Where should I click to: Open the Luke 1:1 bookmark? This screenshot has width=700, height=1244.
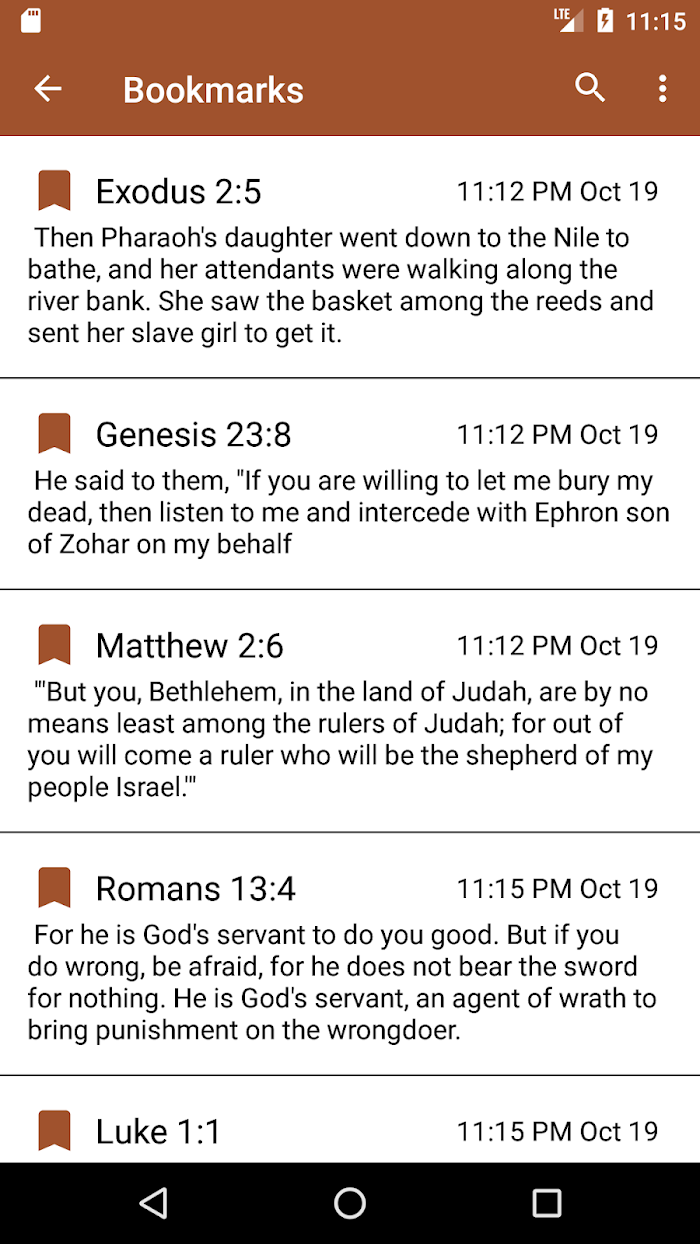350,1120
